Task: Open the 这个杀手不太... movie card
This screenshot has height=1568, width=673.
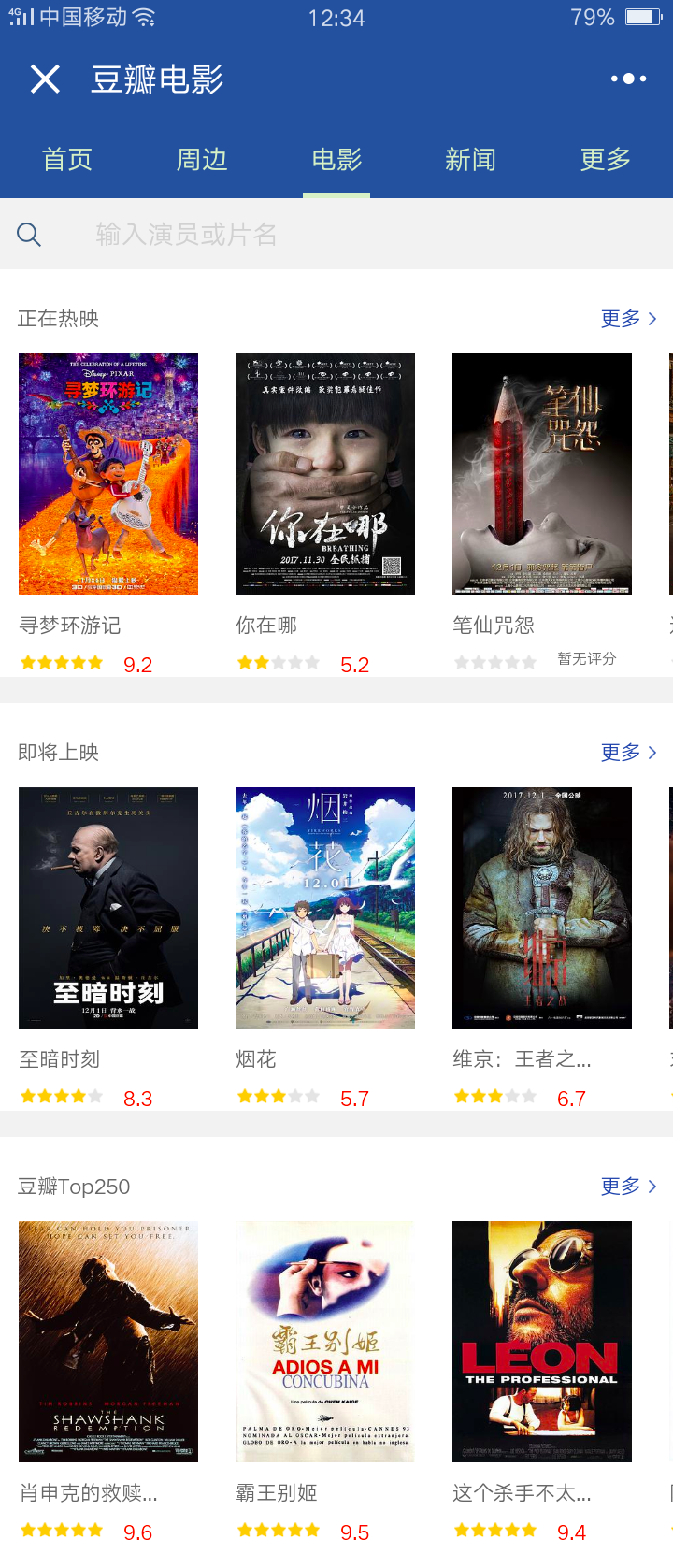Action: [x=542, y=1342]
